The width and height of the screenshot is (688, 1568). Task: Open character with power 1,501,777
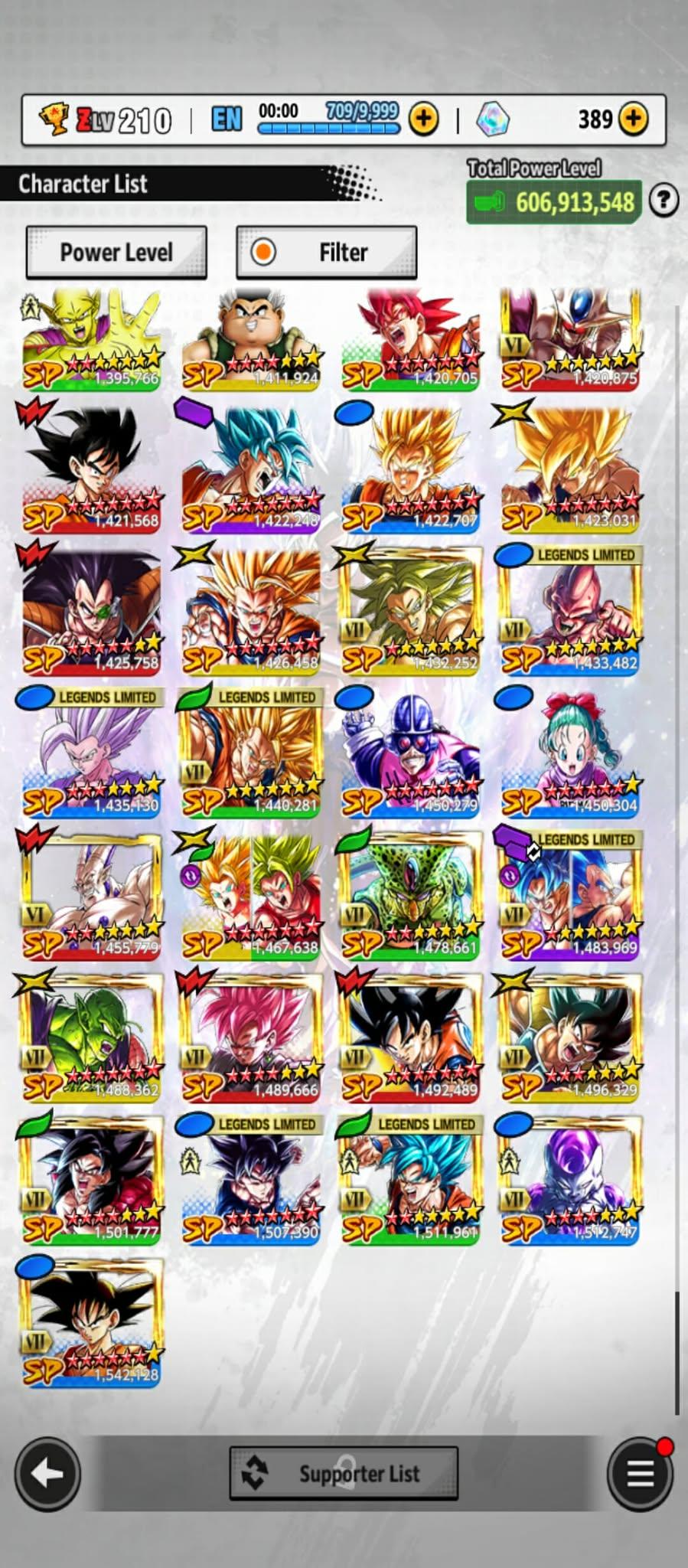point(91,1179)
